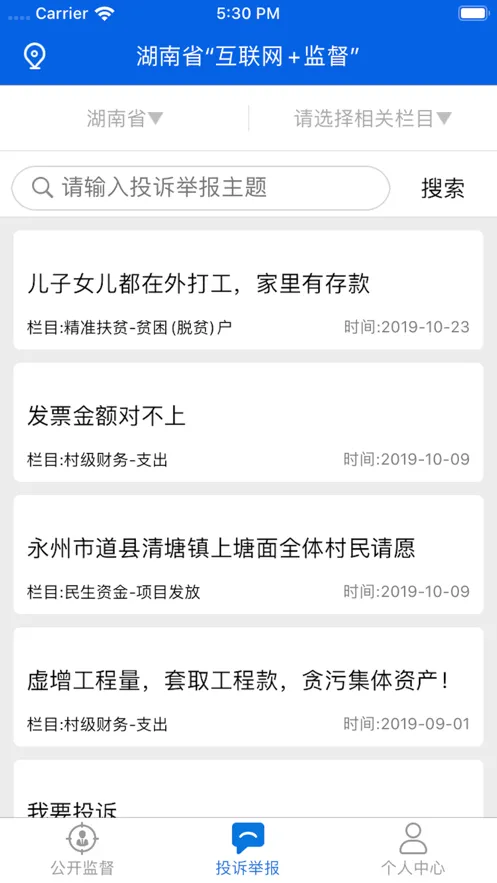Viewport: 497px width, 883px height.
Task: Select the 投诉举报 tab
Action: (x=248, y=850)
